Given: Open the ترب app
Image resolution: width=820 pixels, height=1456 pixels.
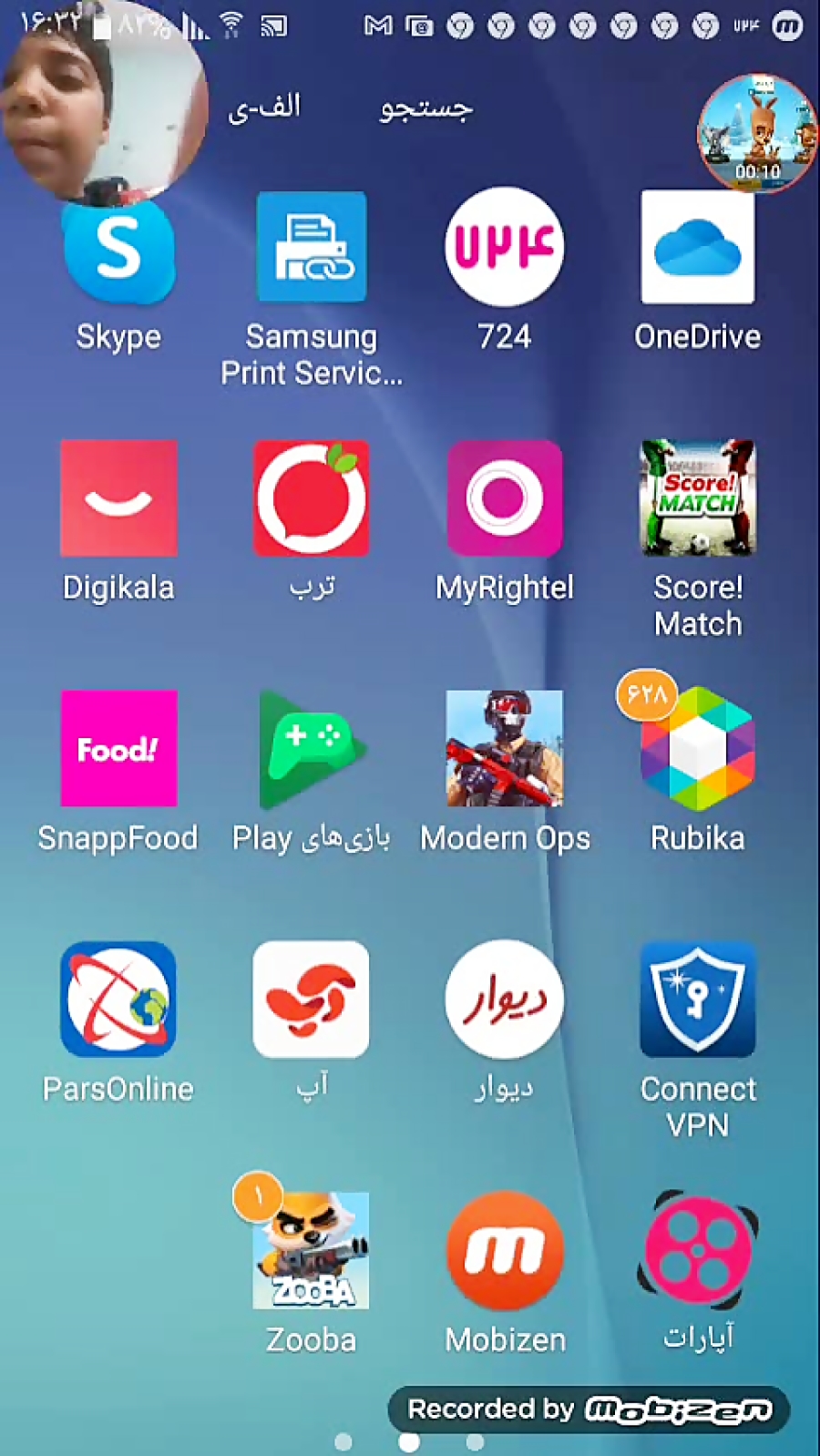Looking at the screenshot, I should 312,498.
